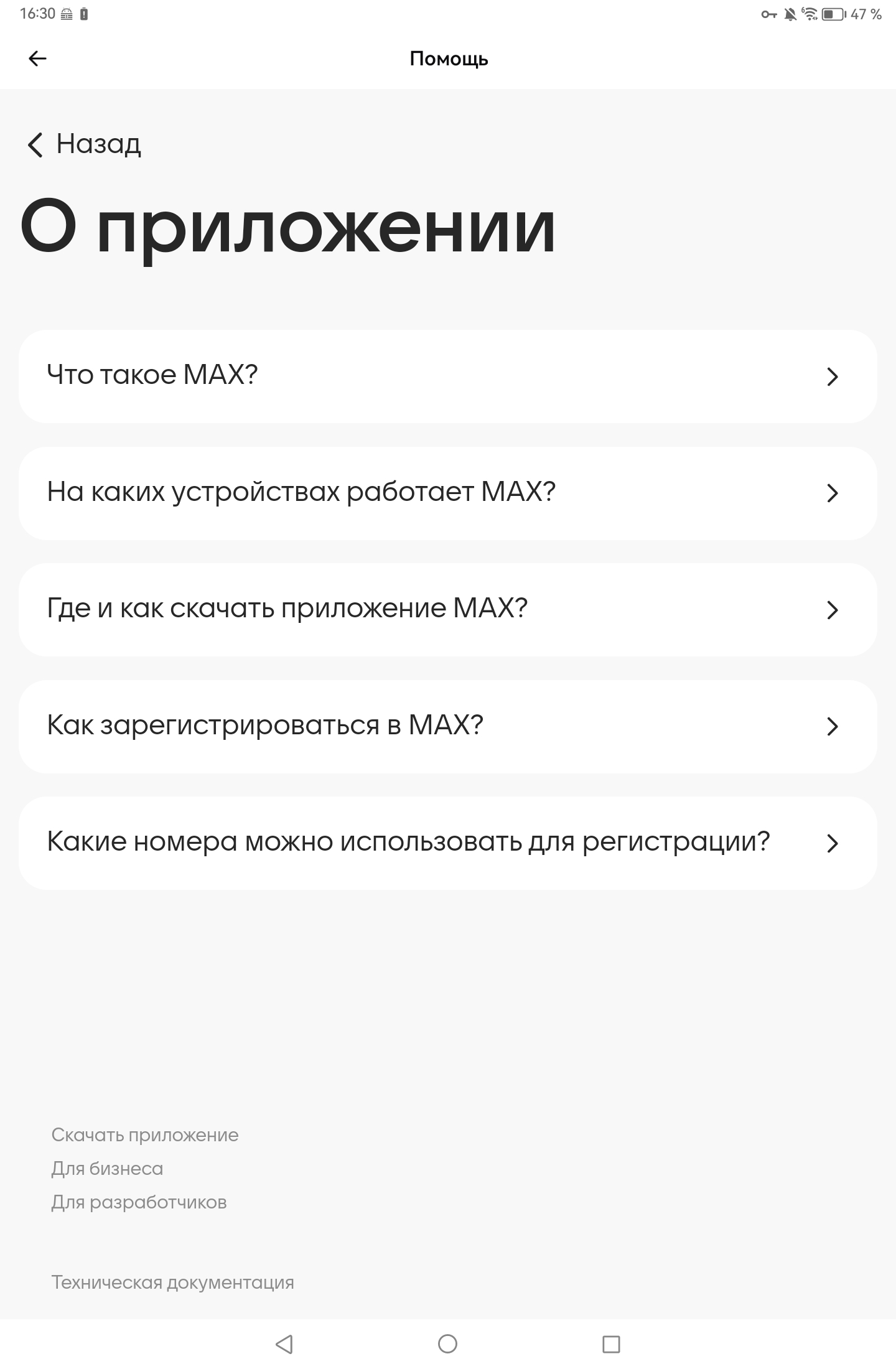Viewport: 896px width, 1369px height.
Task: Open recent apps via the square button
Action: [x=611, y=1343]
